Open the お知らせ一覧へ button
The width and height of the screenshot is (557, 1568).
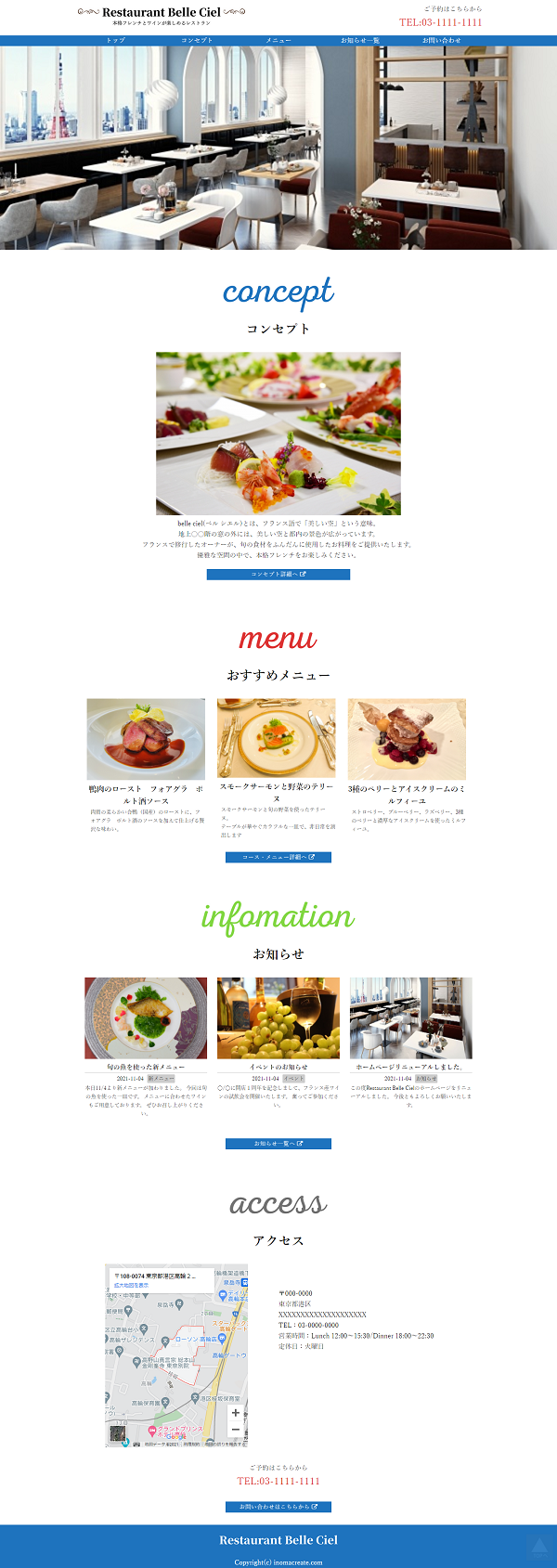278,1144
